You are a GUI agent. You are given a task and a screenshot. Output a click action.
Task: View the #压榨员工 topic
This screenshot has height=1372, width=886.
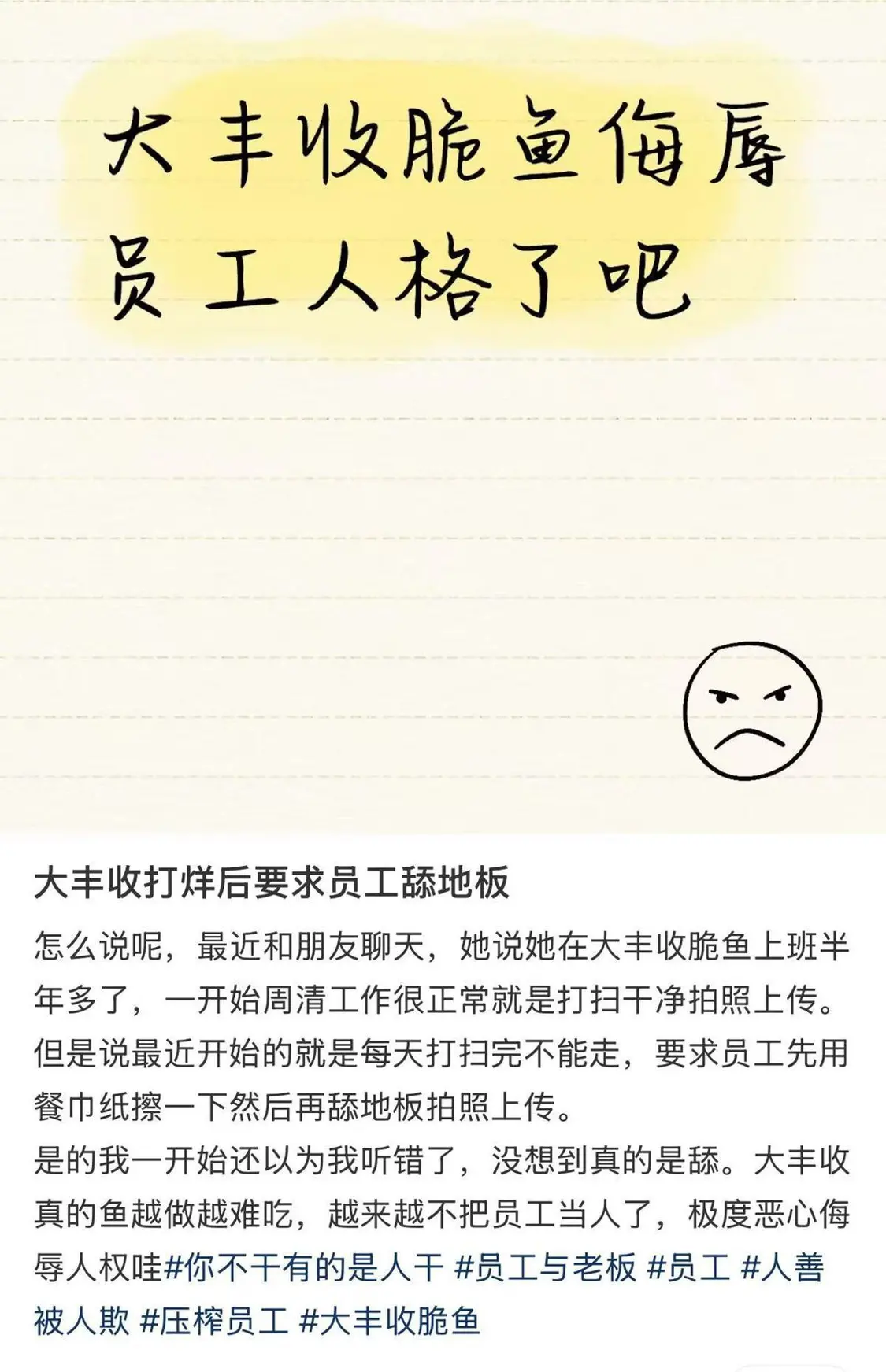pyautogui.click(x=214, y=1321)
